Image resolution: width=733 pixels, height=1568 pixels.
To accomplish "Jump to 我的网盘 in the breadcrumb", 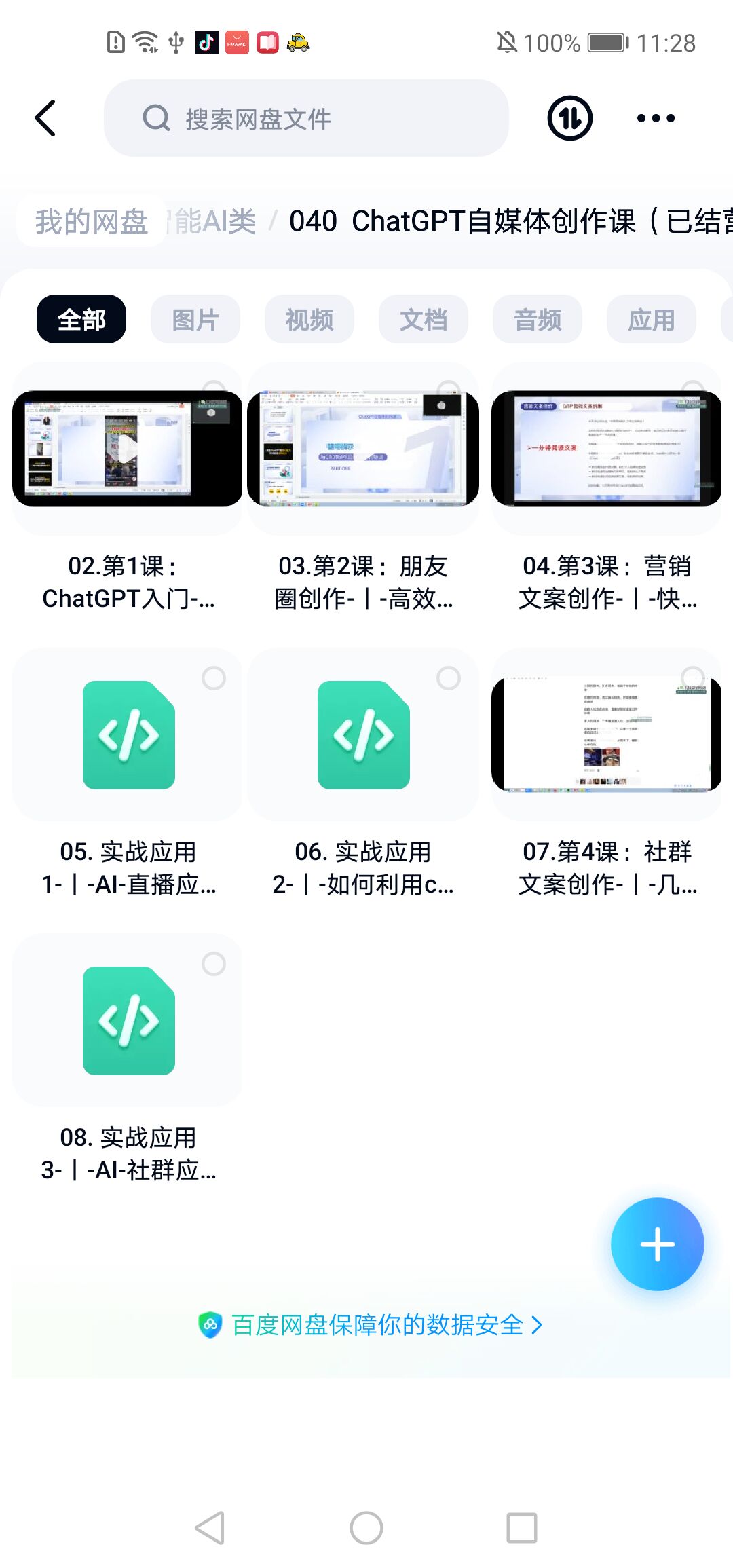I will point(92,222).
